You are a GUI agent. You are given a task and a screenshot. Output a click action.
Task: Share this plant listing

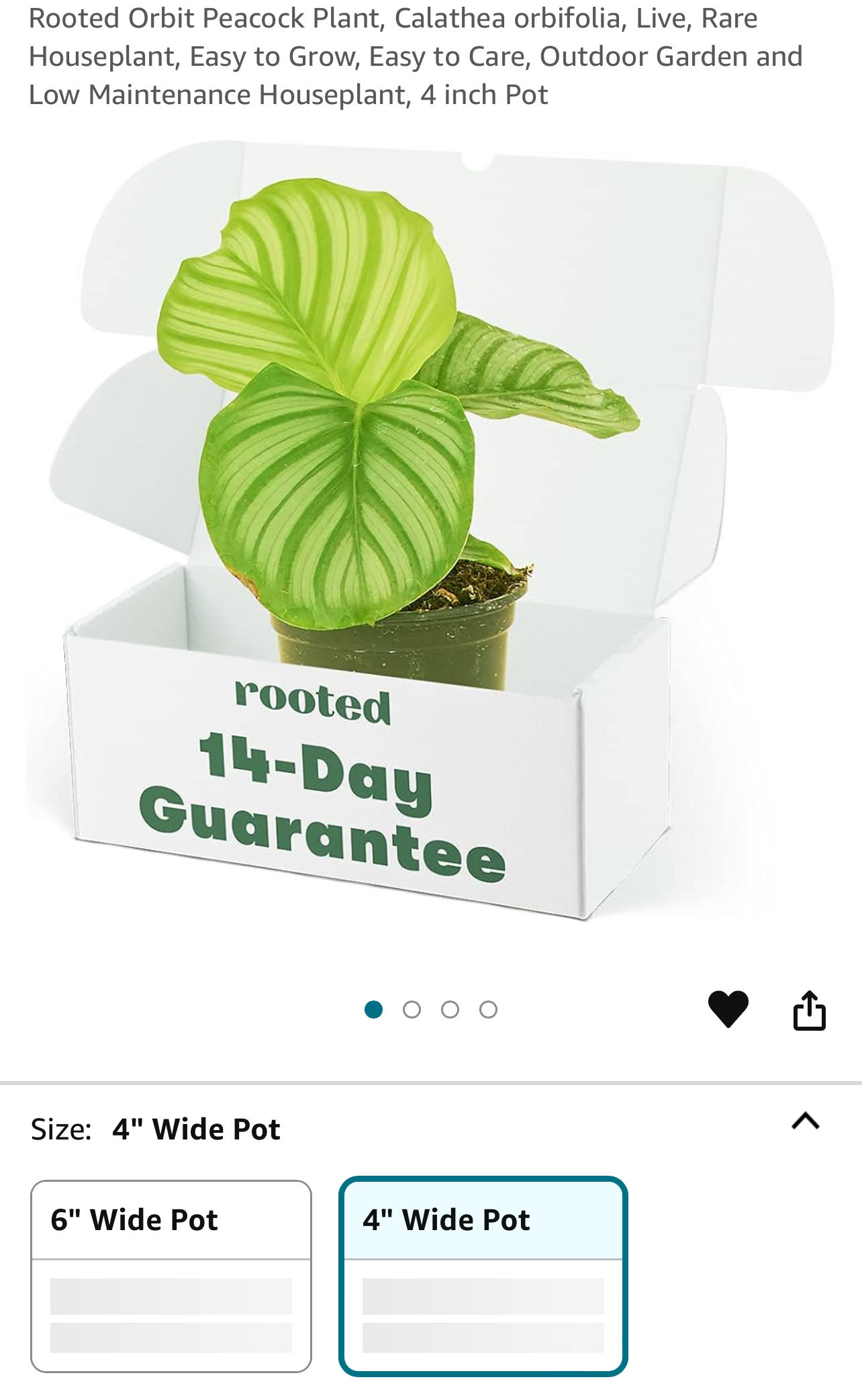point(809,1010)
